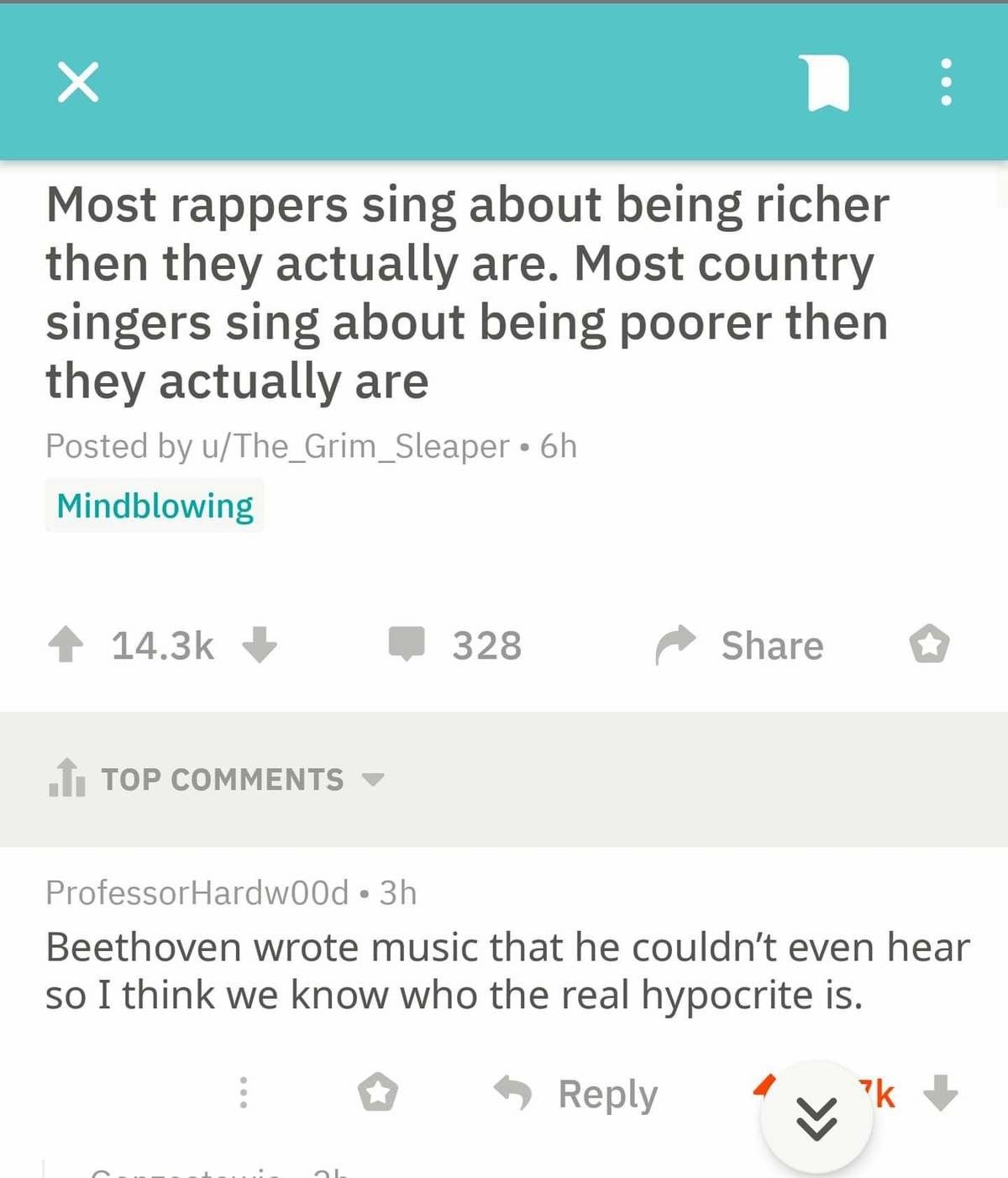Bookmark this post in the top bar
The image size is (1008, 1178).
click(x=828, y=82)
